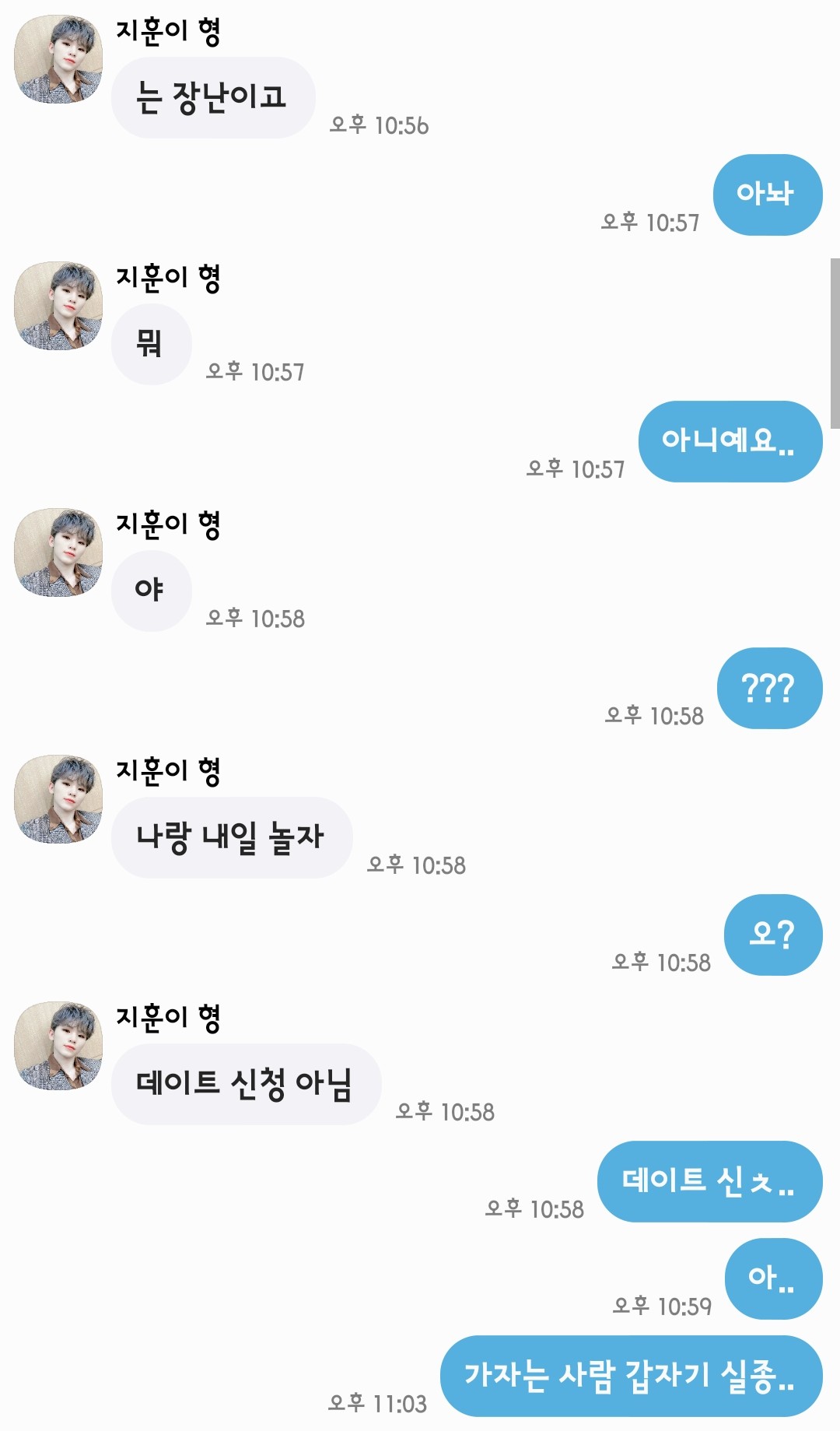
Task: Open 지훈이 형's profile photo beside '는 장난이고'
Action: click(x=58, y=59)
